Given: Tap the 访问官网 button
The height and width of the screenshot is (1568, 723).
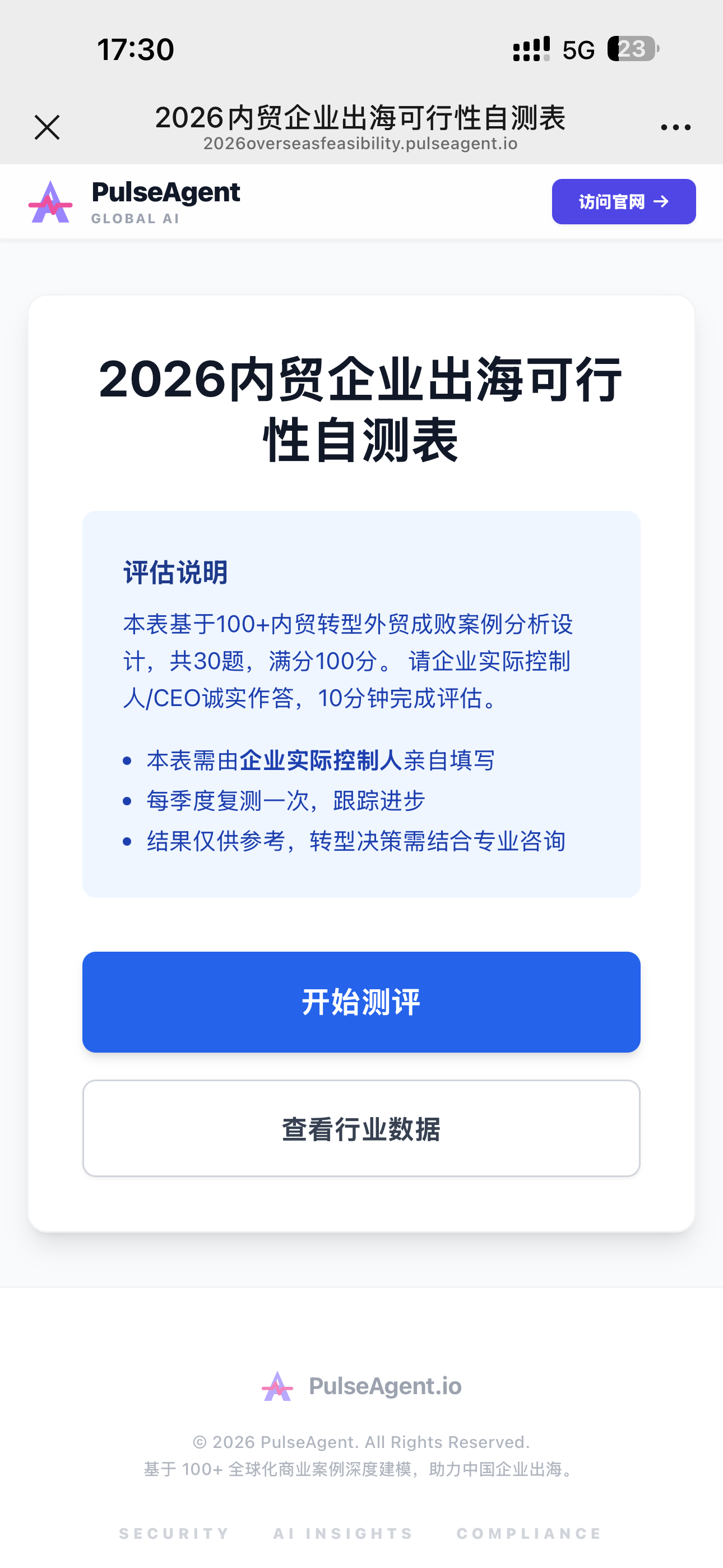Looking at the screenshot, I should click(624, 201).
